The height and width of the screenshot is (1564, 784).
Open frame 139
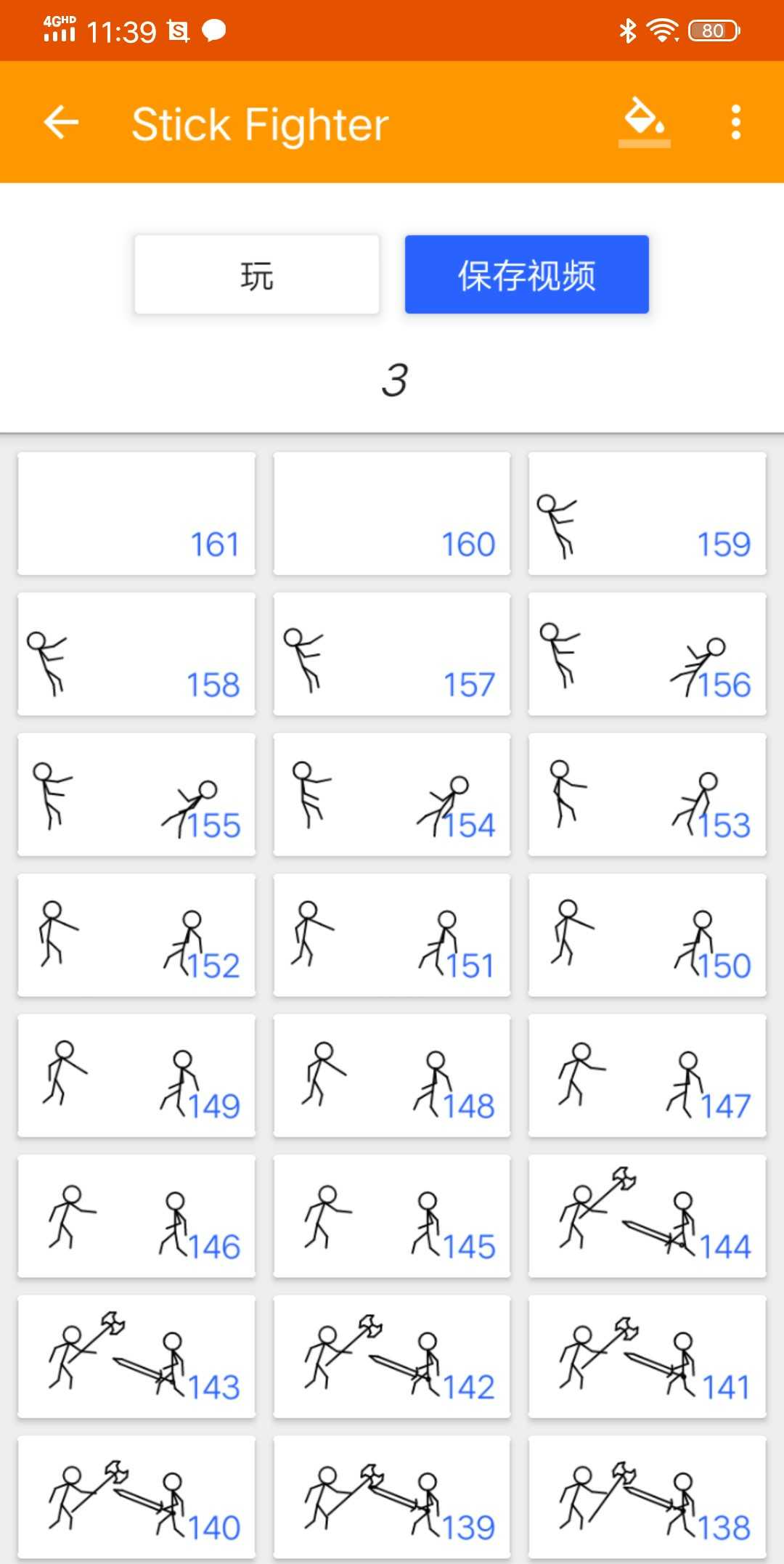coord(392,1497)
